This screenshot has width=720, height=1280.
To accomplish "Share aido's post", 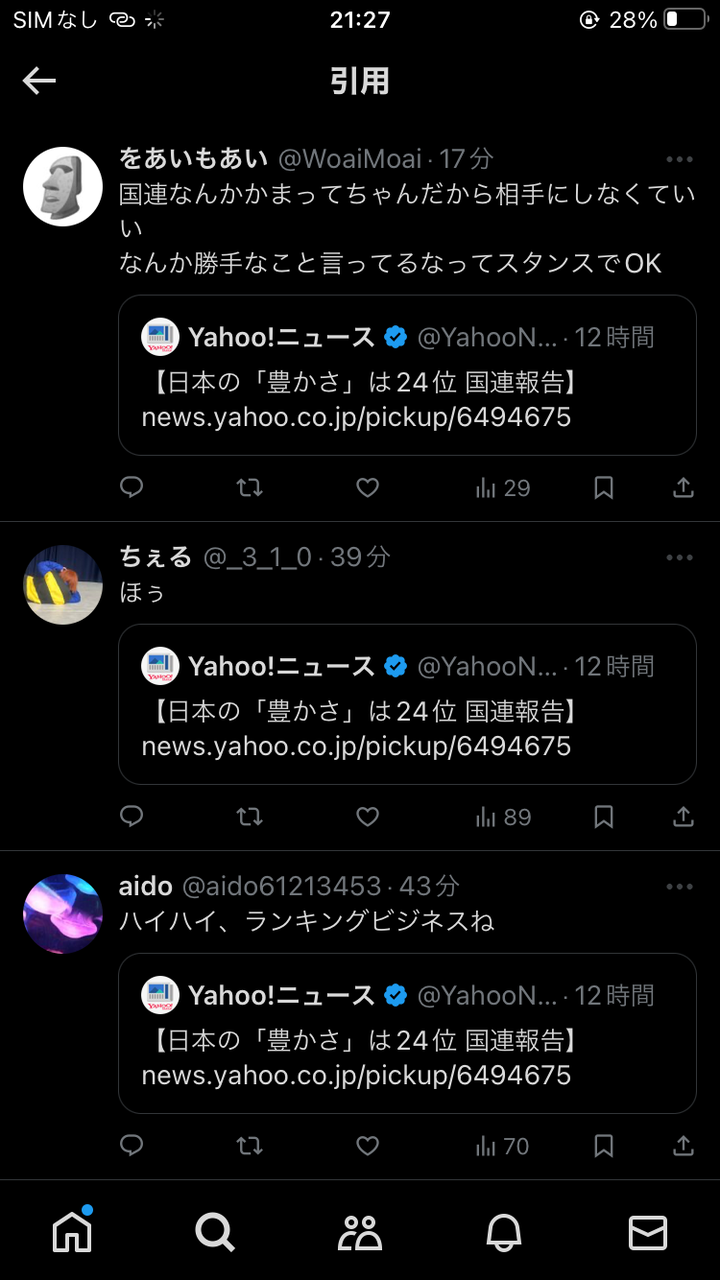I will tap(683, 1146).
